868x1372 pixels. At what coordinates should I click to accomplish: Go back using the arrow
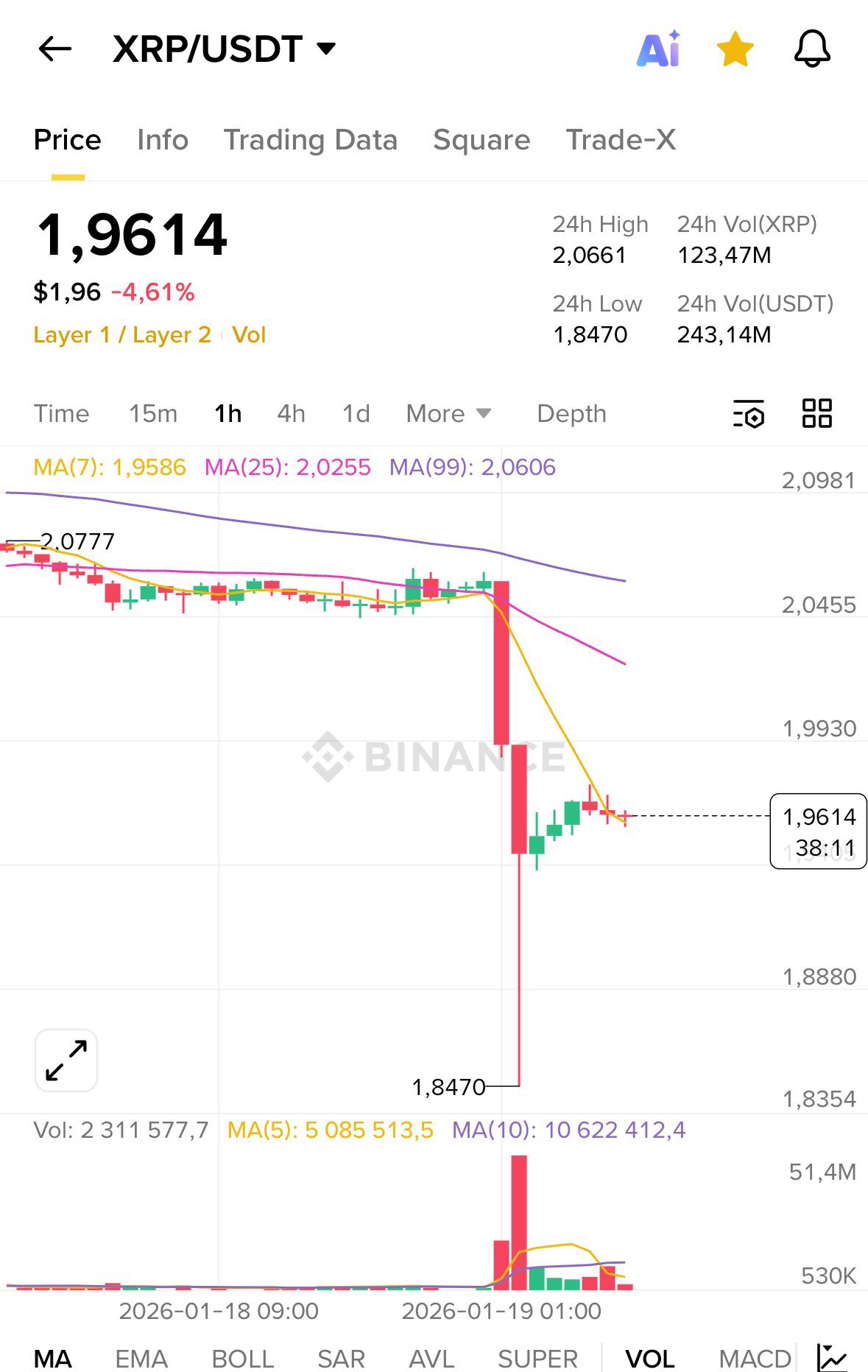54,49
